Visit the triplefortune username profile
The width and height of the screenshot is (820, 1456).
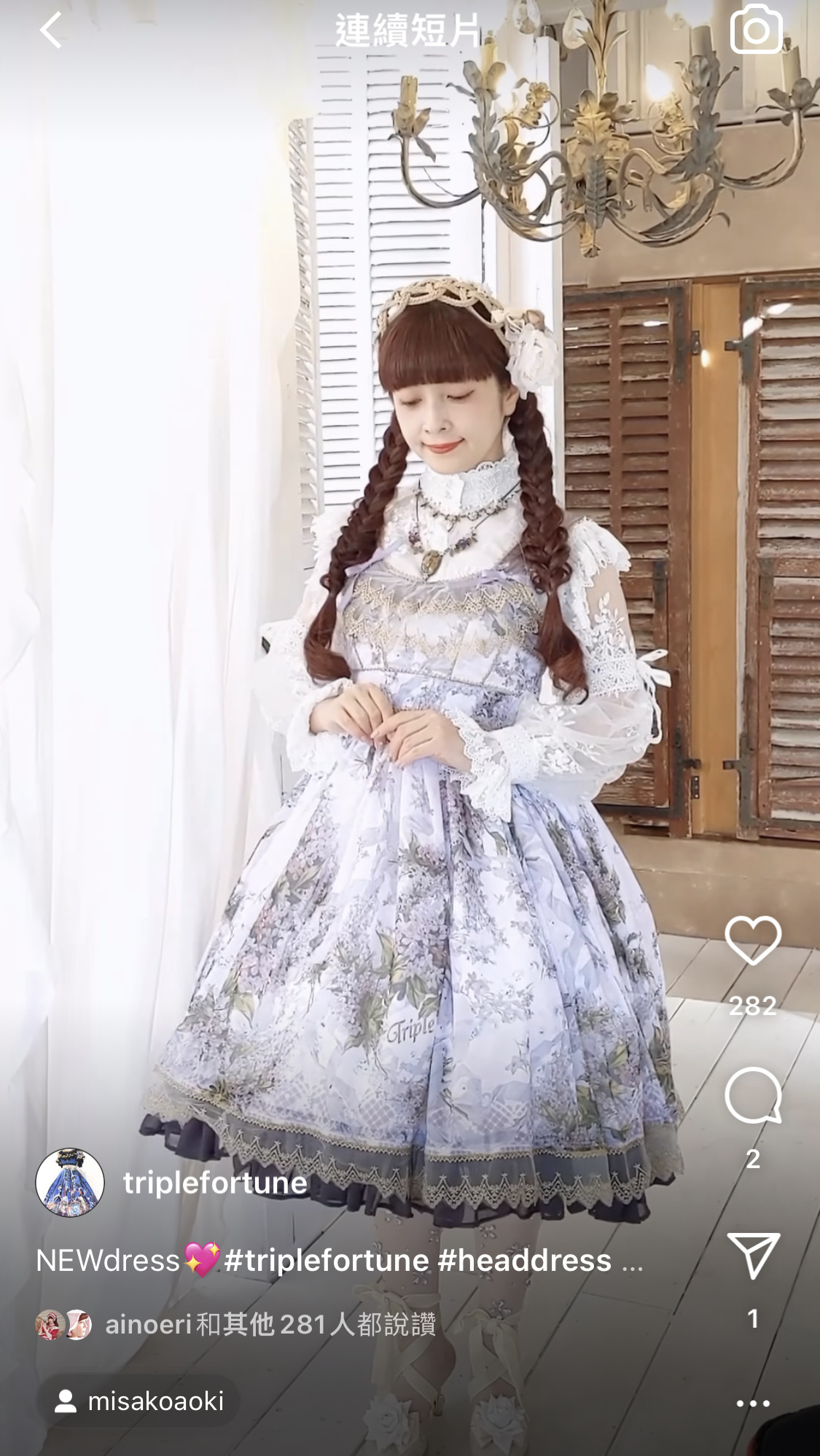(x=215, y=1183)
